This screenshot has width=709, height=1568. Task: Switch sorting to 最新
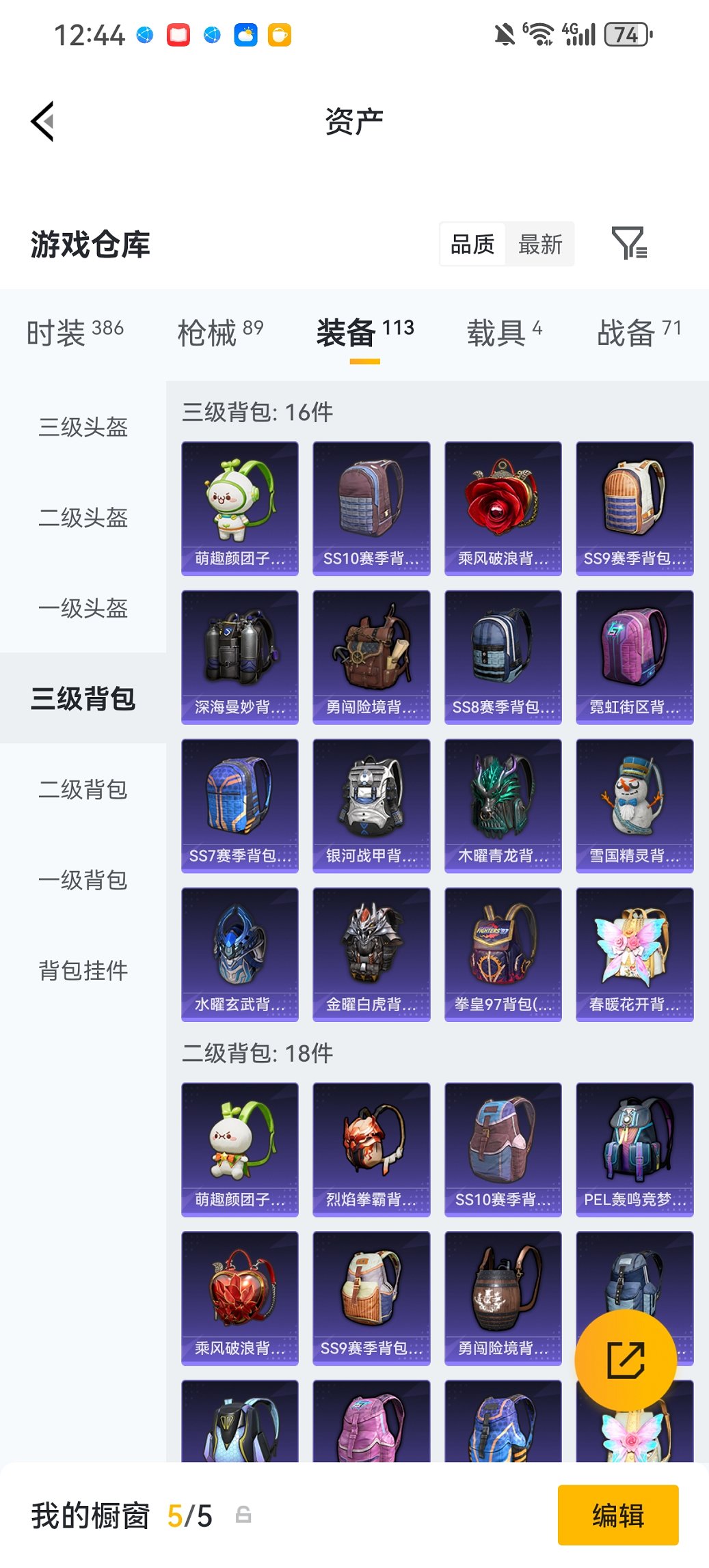541,244
